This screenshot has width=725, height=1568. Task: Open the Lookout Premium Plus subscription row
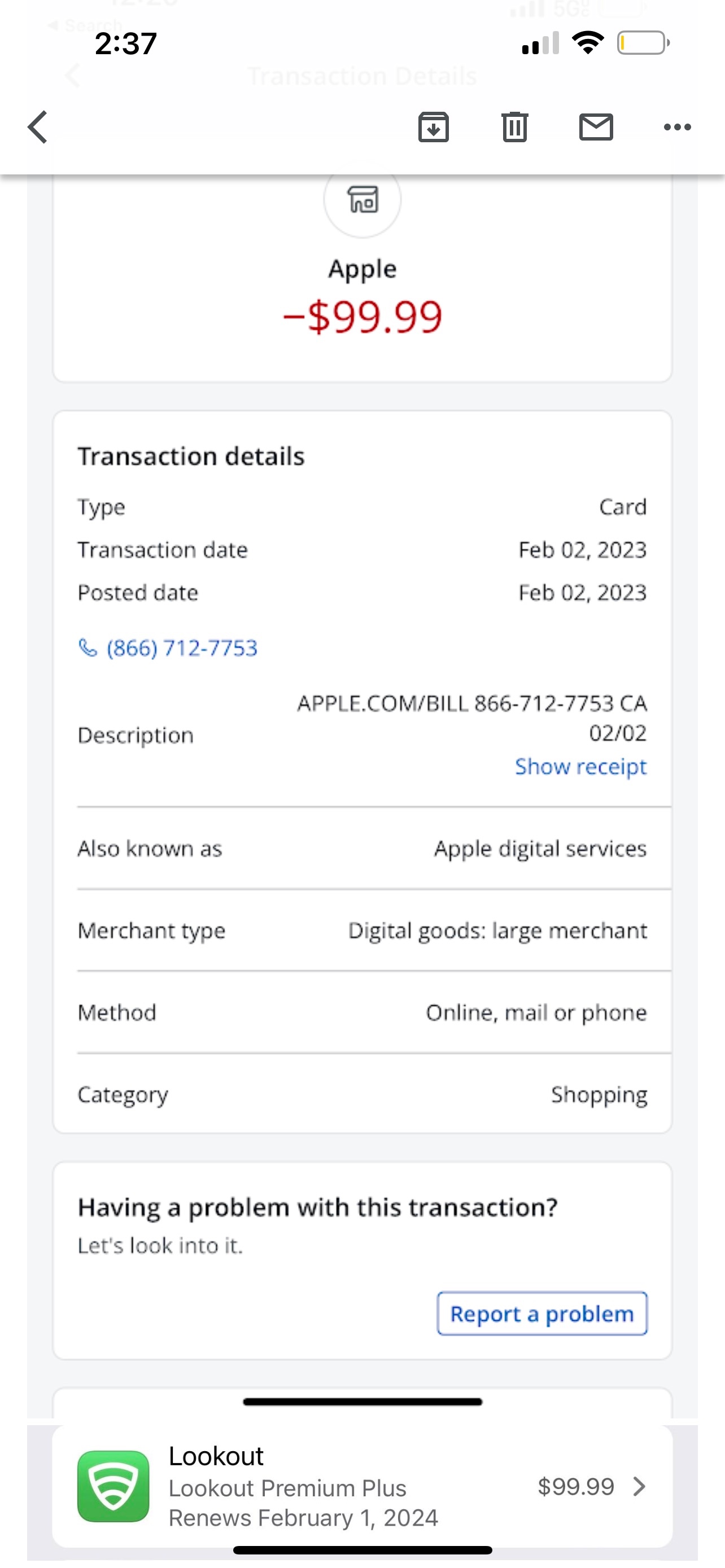point(362,1486)
